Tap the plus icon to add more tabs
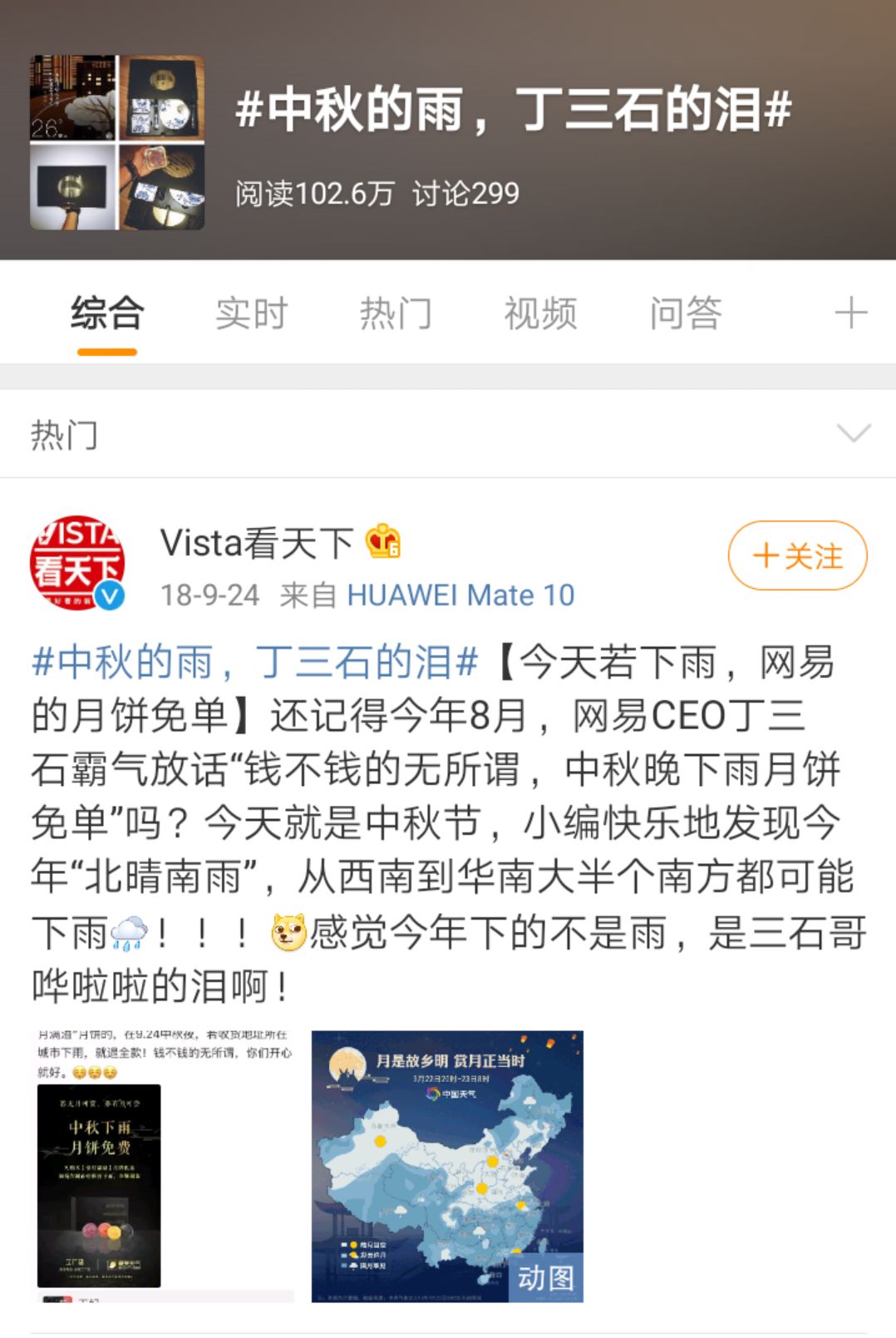 pyautogui.click(x=850, y=314)
